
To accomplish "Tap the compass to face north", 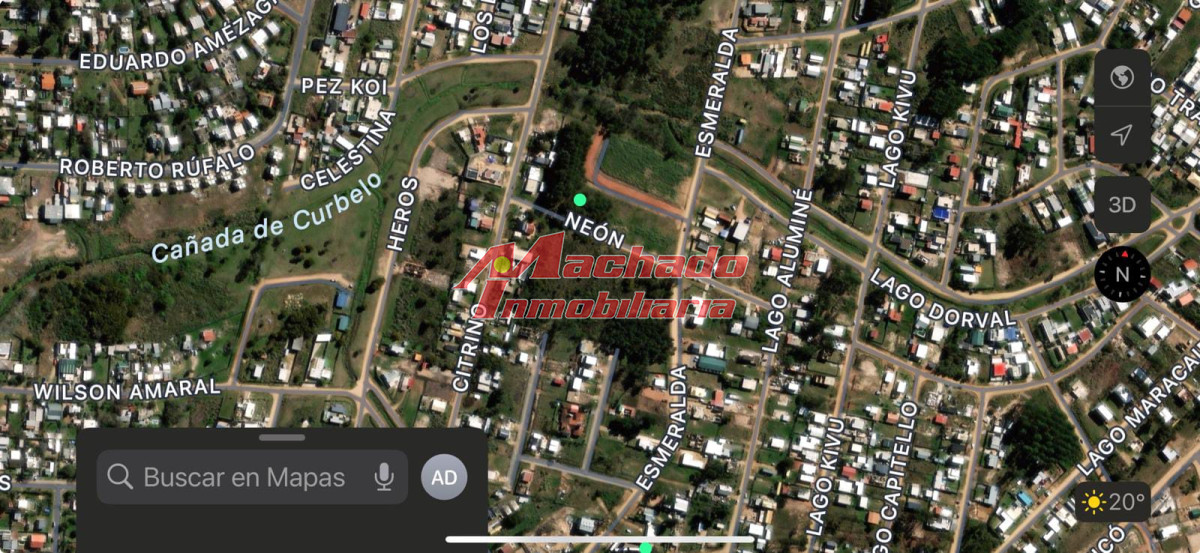I will tap(1122, 274).
